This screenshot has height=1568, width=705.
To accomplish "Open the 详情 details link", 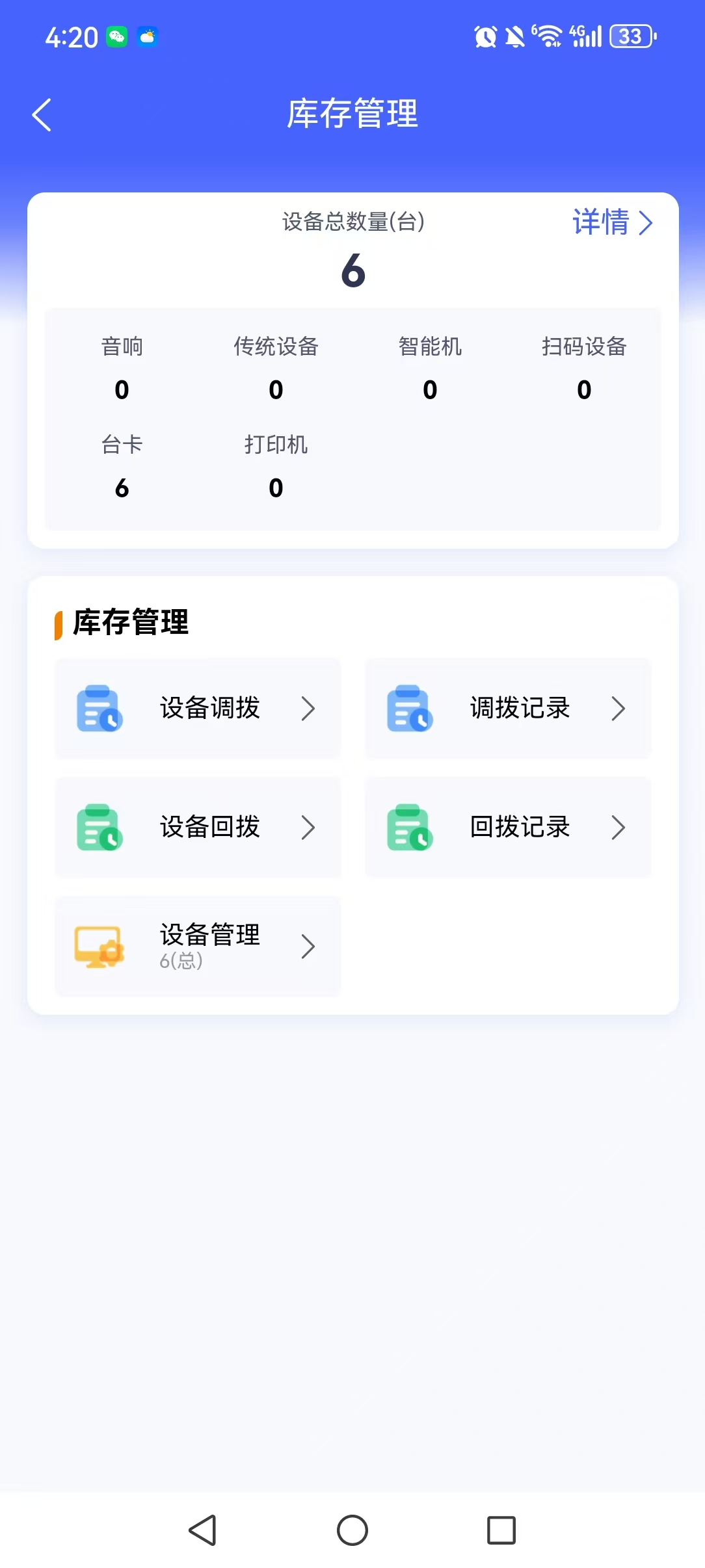I will 613,222.
